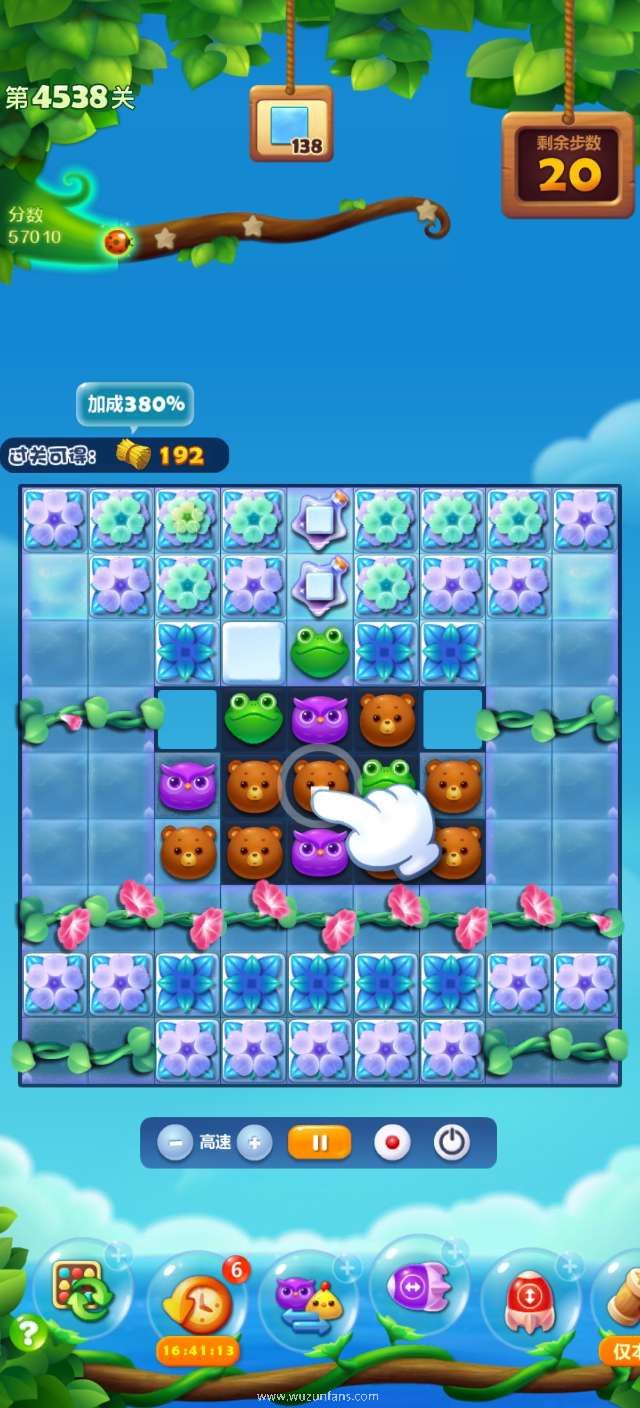640x1408 pixels.
Task: Start recording with the red dot button
Action: point(392,1142)
